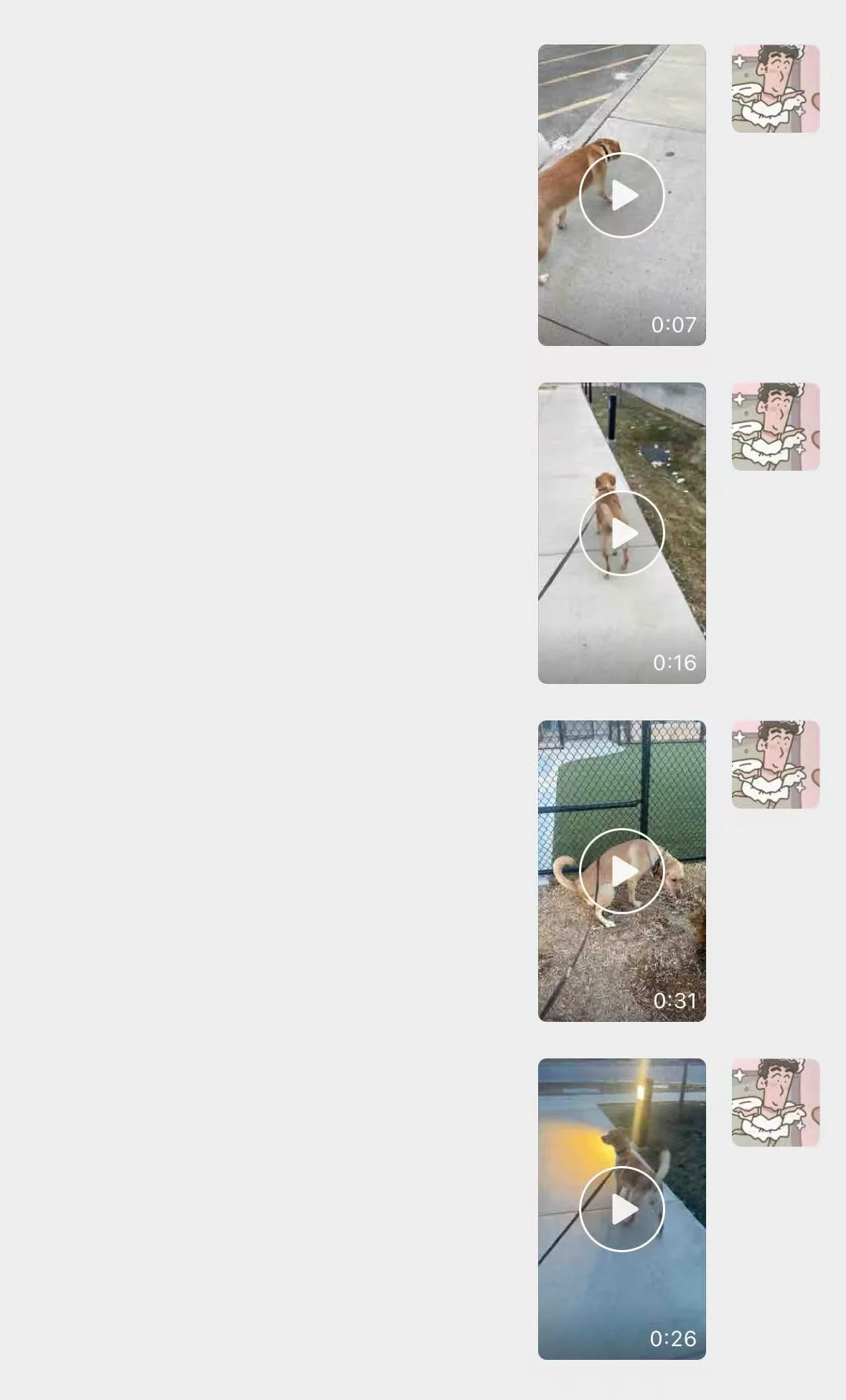Open profile avatar beside the 0:26 video
This screenshot has height=1400, width=846.
pyautogui.click(x=776, y=1103)
